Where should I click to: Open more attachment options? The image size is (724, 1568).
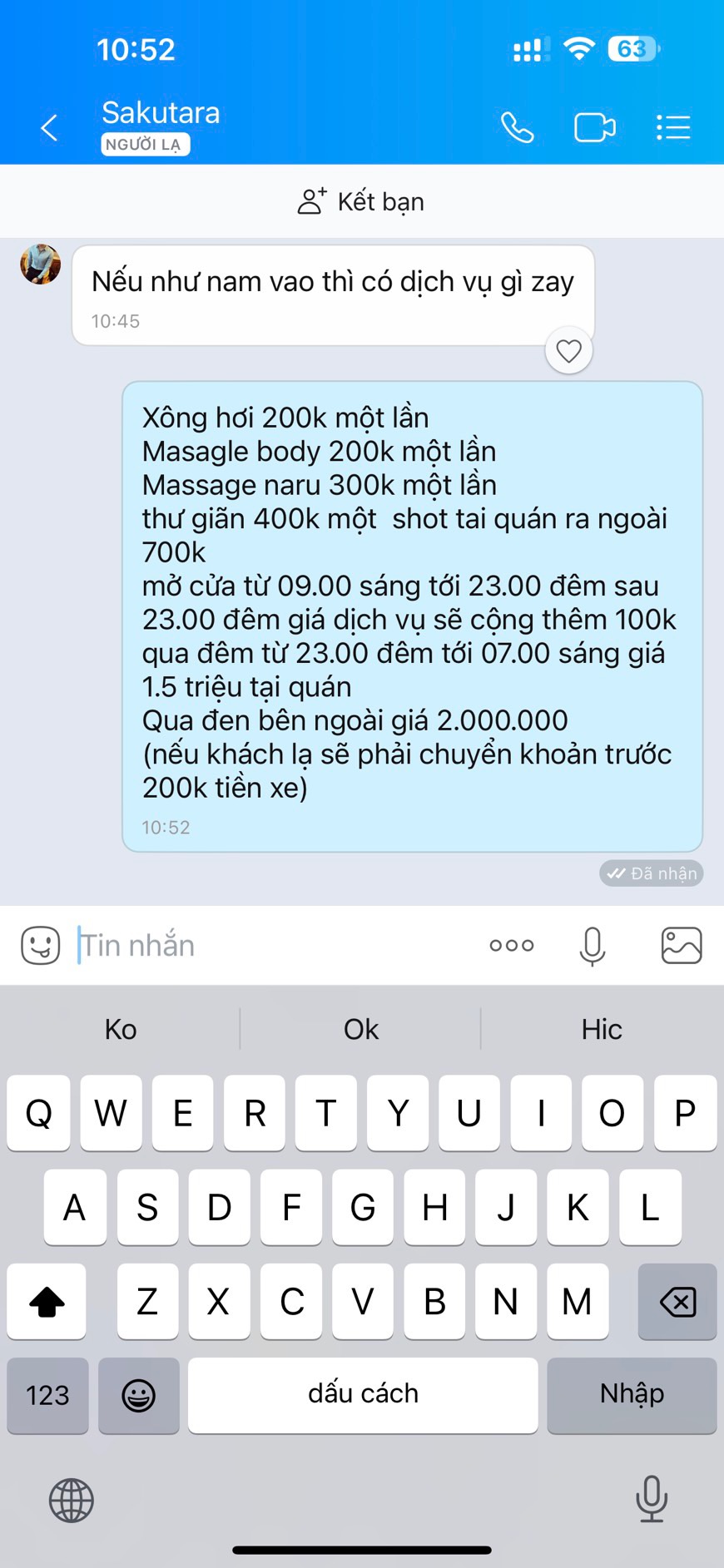pyautogui.click(x=512, y=945)
